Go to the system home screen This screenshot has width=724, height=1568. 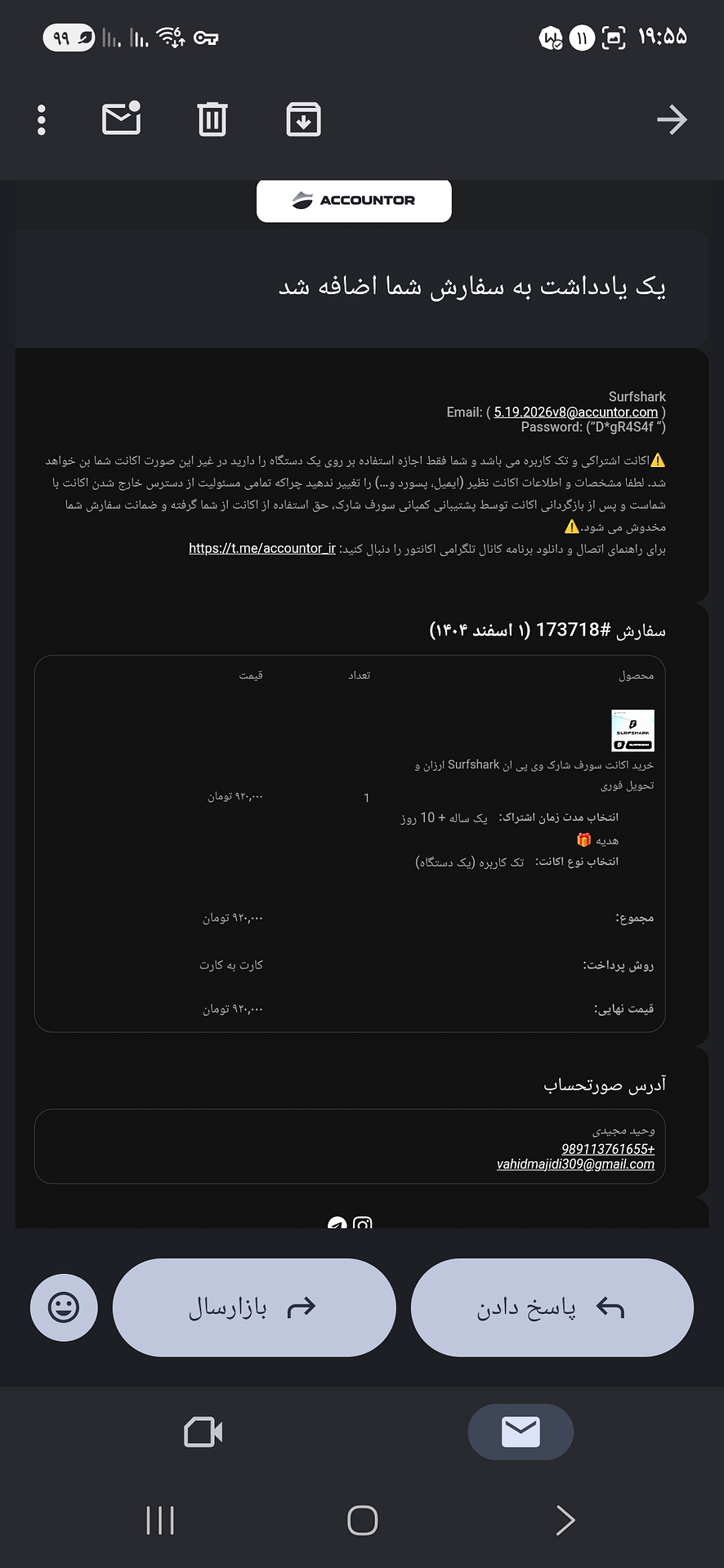(x=362, y=1520)
